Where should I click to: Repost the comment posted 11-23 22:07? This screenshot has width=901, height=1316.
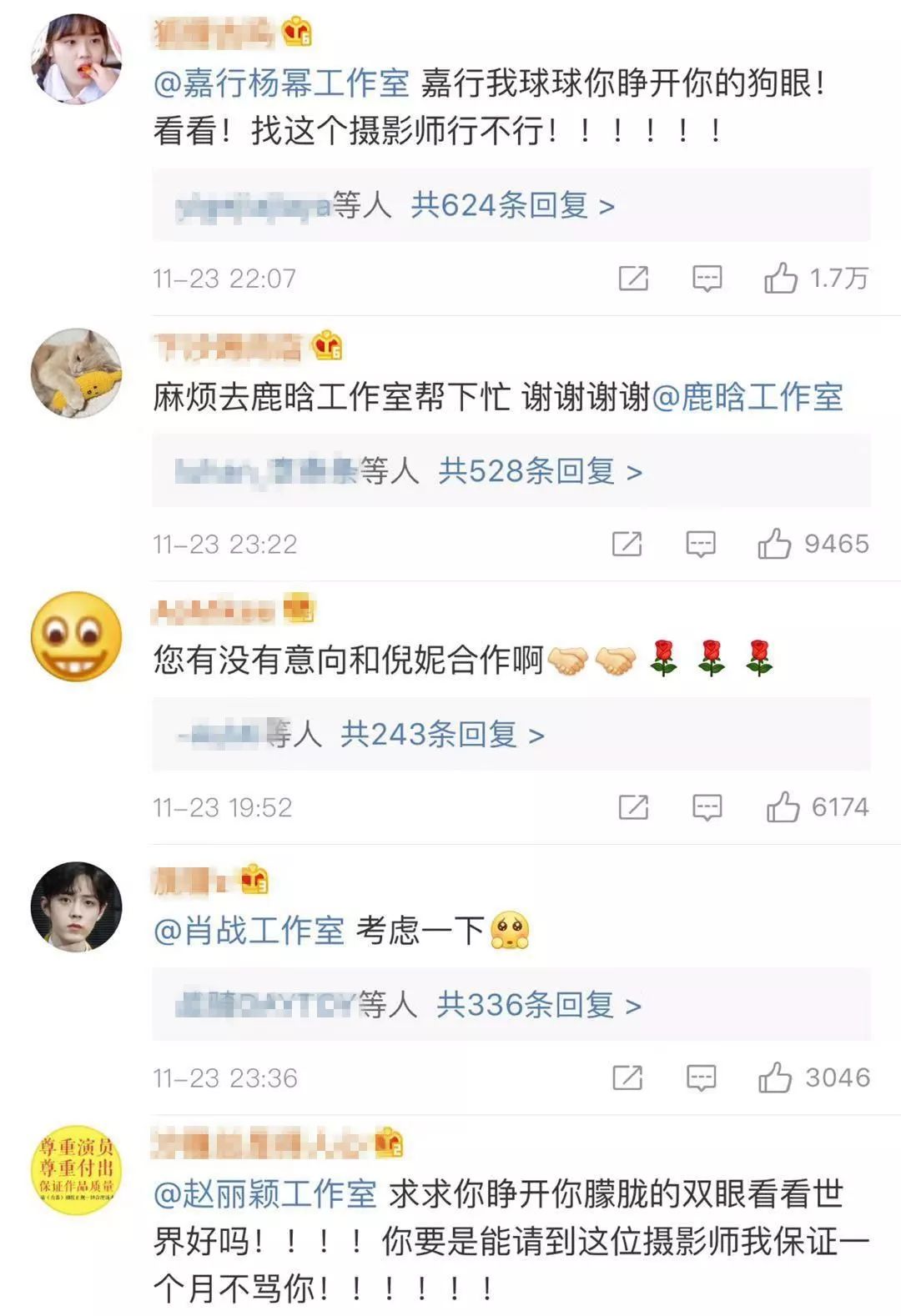click(x=633, y=279)
